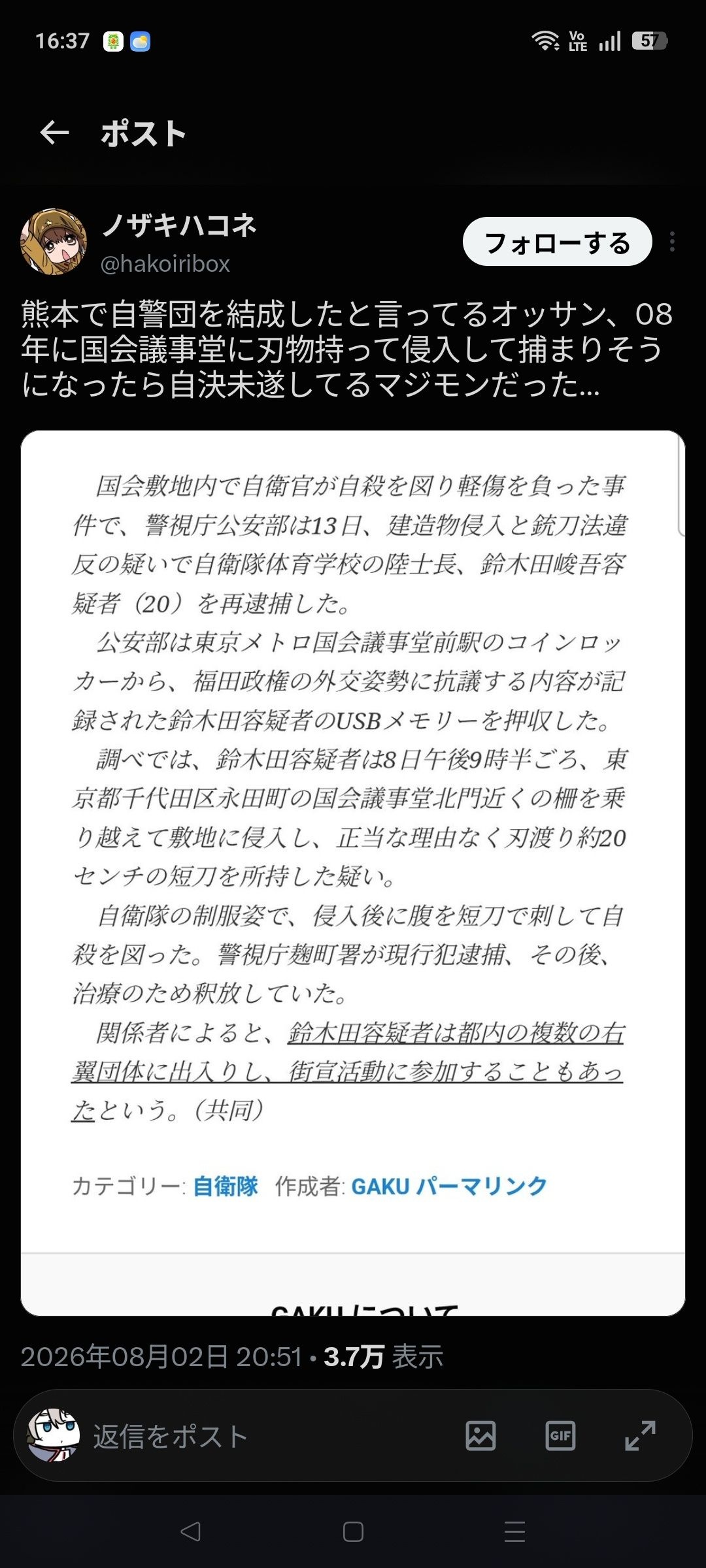The width and height of the screenshot is (706, 1568).
Task: Attach a photo to the reply
Action: 480,1435
